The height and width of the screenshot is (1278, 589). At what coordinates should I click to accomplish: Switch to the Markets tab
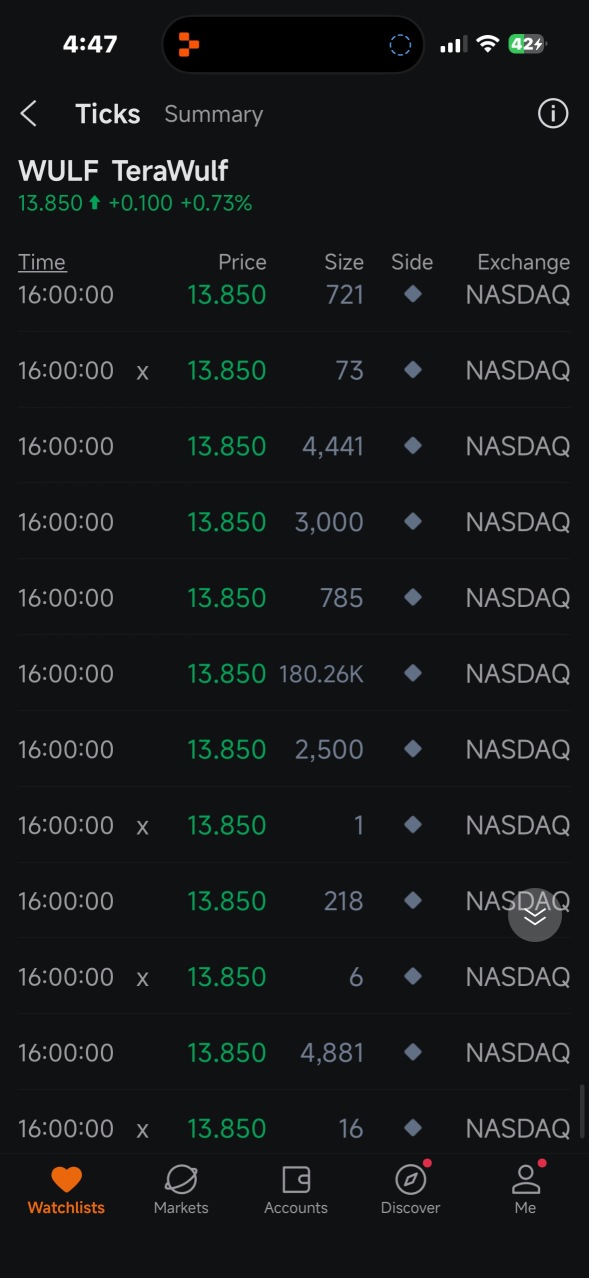(x=181, y=1190)
